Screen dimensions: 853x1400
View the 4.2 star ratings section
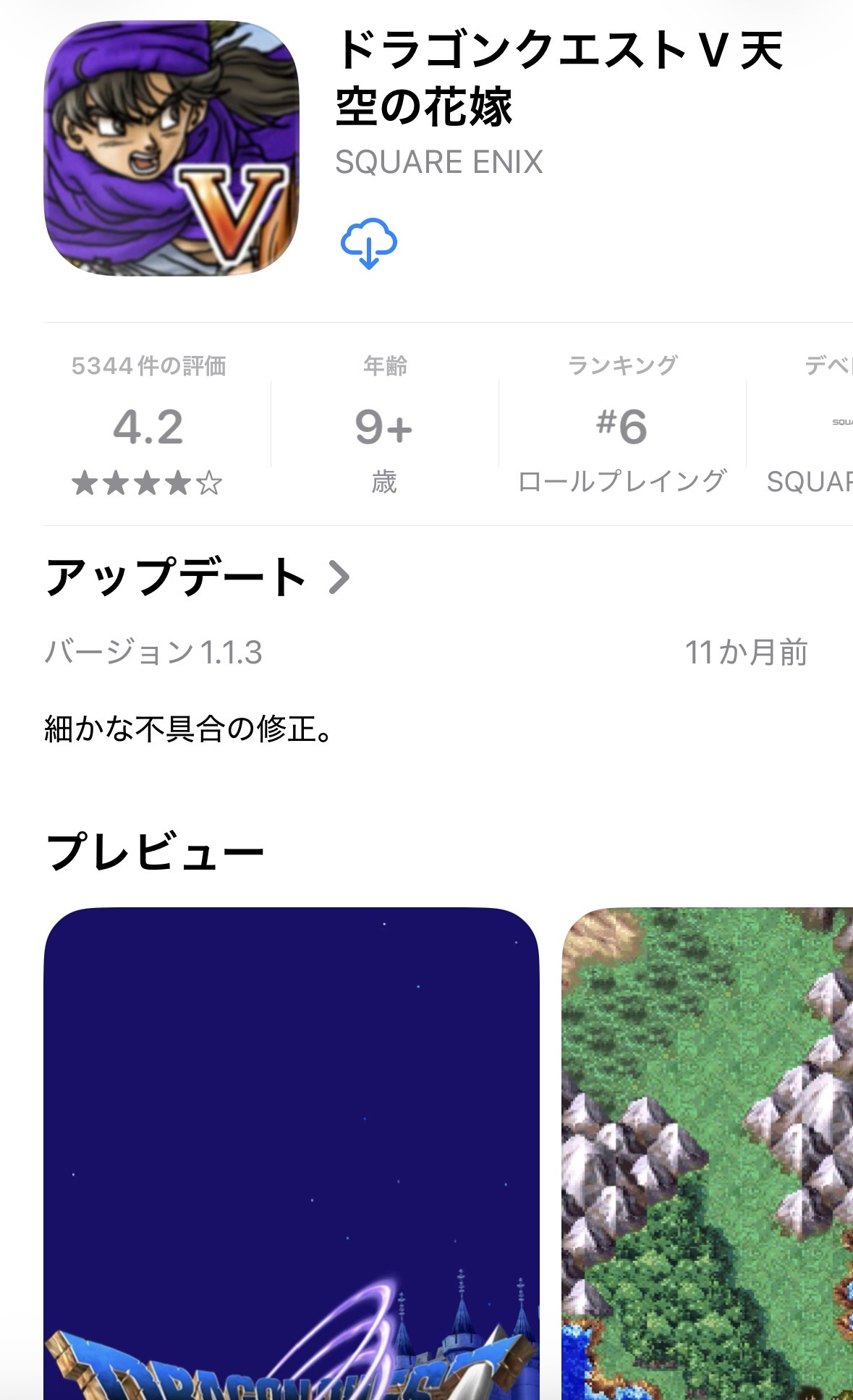tap(148, 425)
